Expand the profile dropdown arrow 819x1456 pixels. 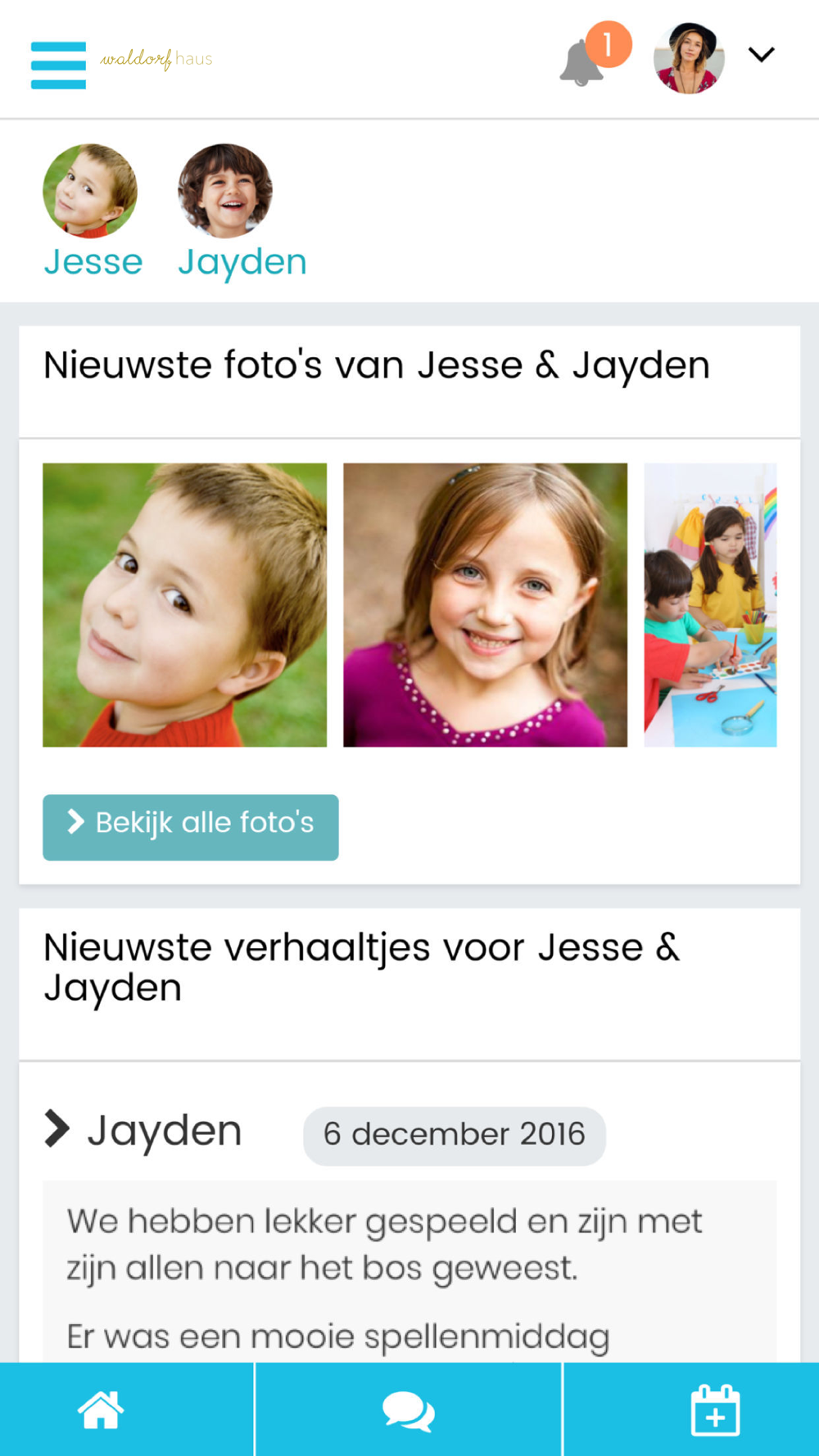(x=761, y=55)
